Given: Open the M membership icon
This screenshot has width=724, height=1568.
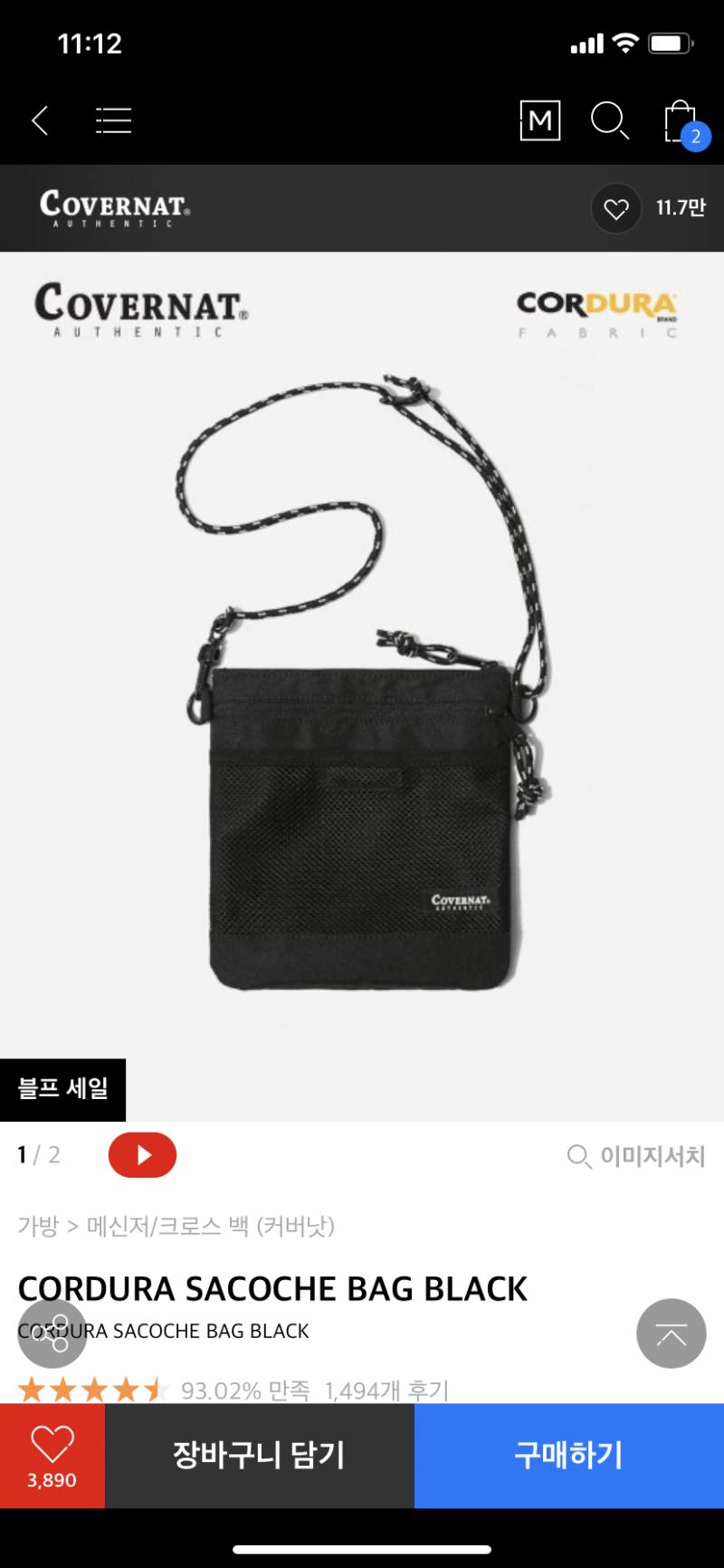Looking at the screenshot, I should (x=539, y=120).
